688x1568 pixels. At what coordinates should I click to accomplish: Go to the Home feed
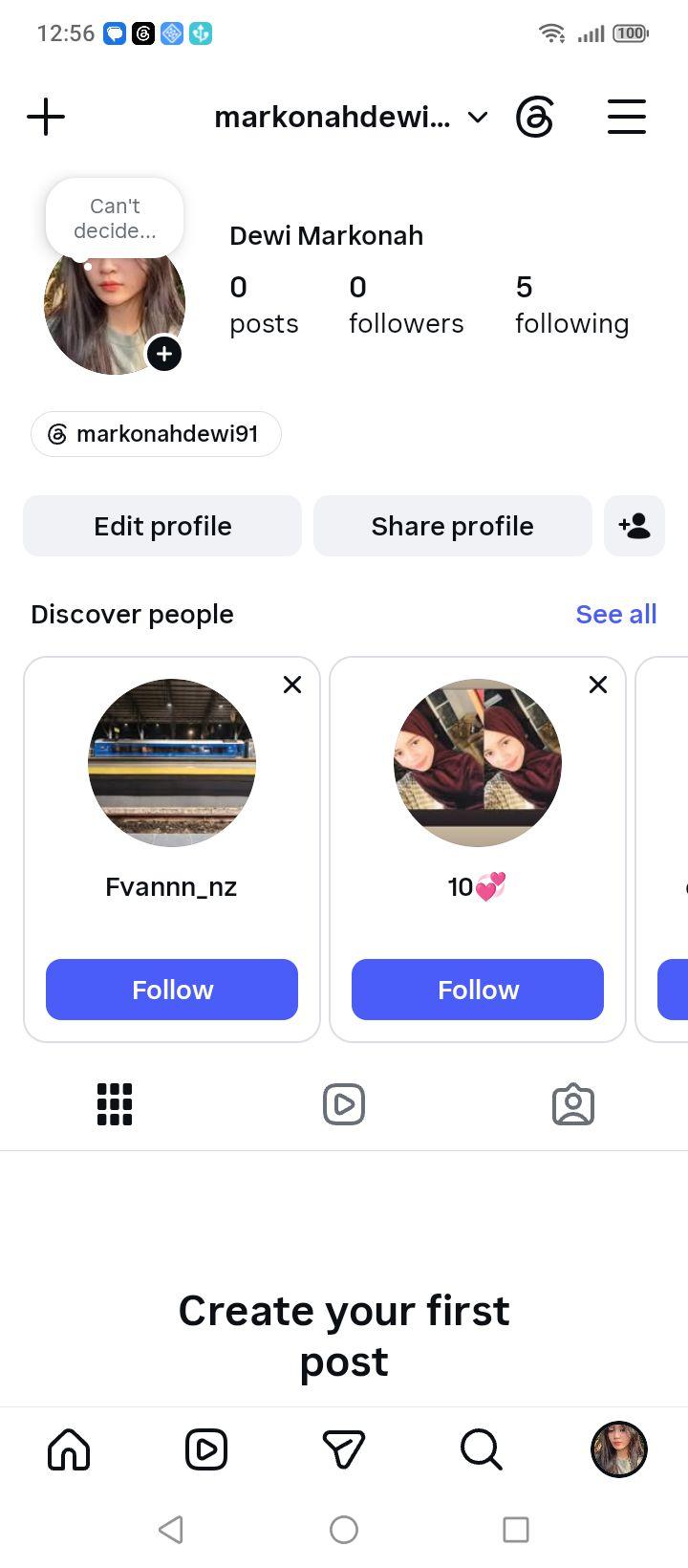pyautogui.click(x=69, y=1449)
